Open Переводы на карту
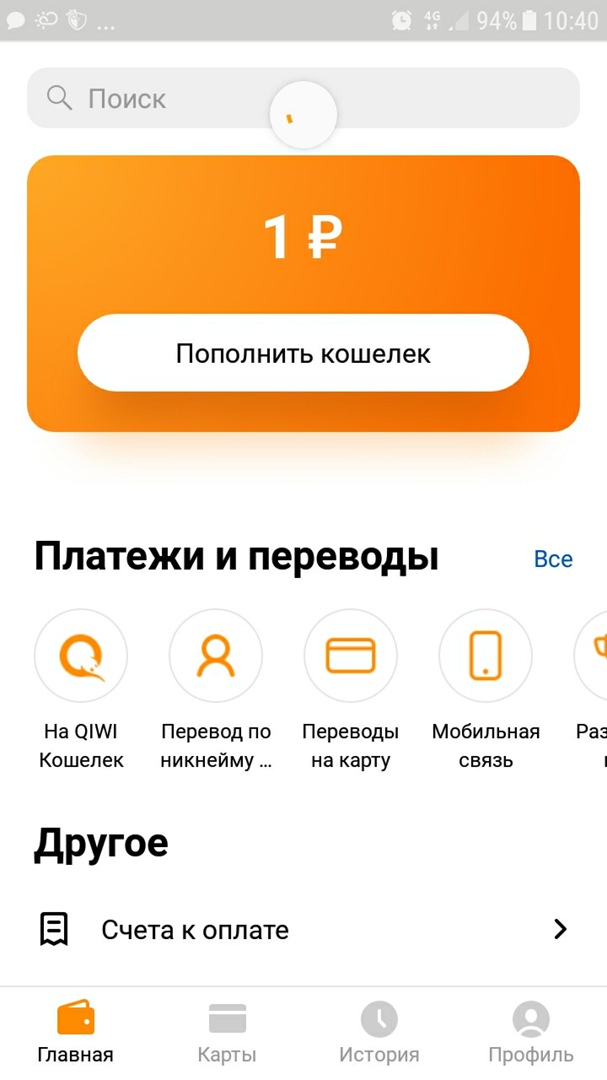Screen dimensions: 607x1080 tap(350, 657)
